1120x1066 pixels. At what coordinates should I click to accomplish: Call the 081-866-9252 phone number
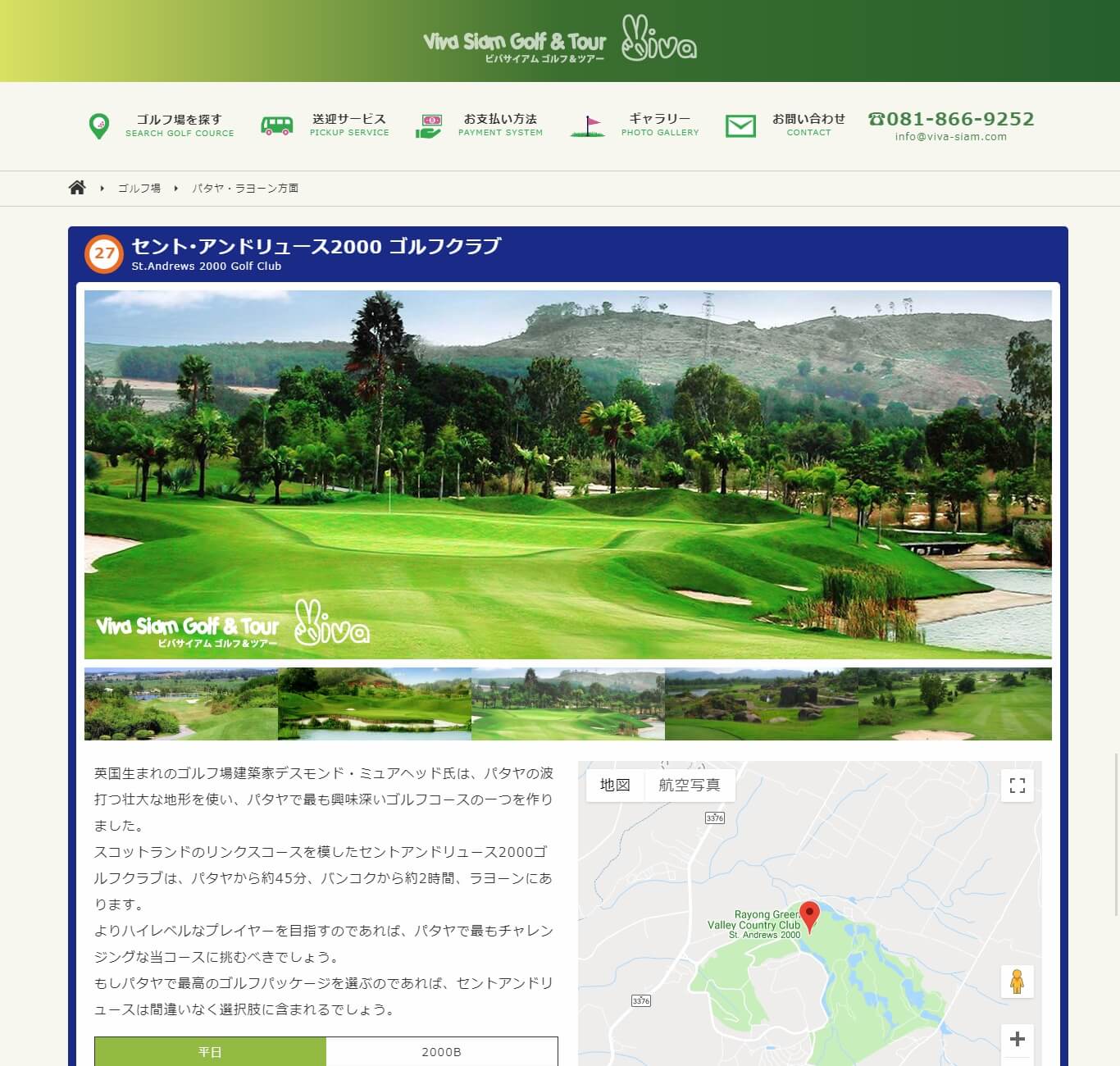[x=952, y=119]
